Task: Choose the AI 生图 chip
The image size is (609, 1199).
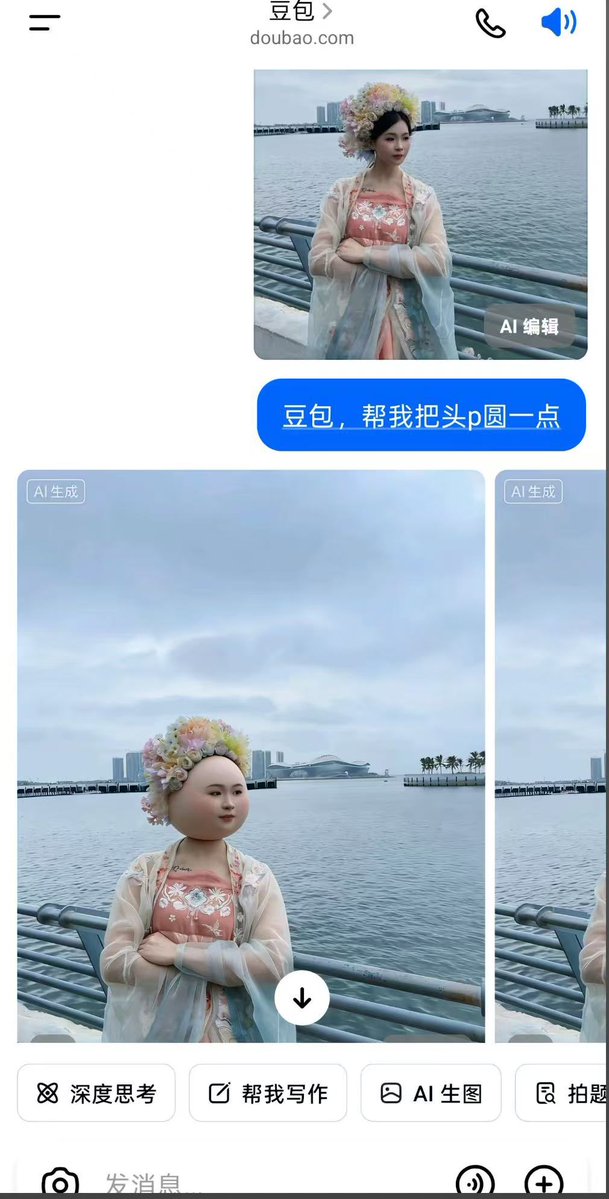Action: tap(431, 1093)
